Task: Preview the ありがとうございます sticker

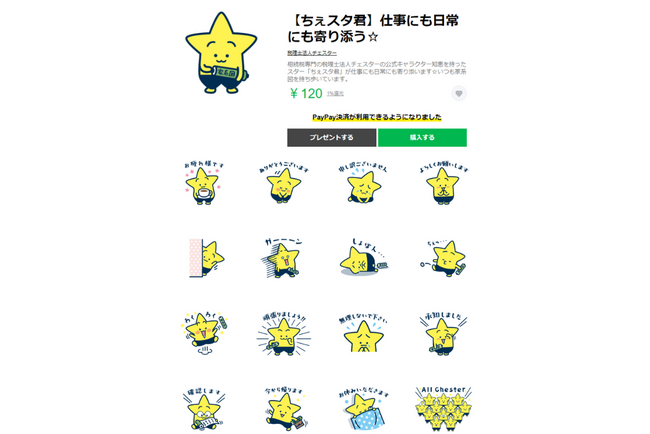Action: pos(284,183)
